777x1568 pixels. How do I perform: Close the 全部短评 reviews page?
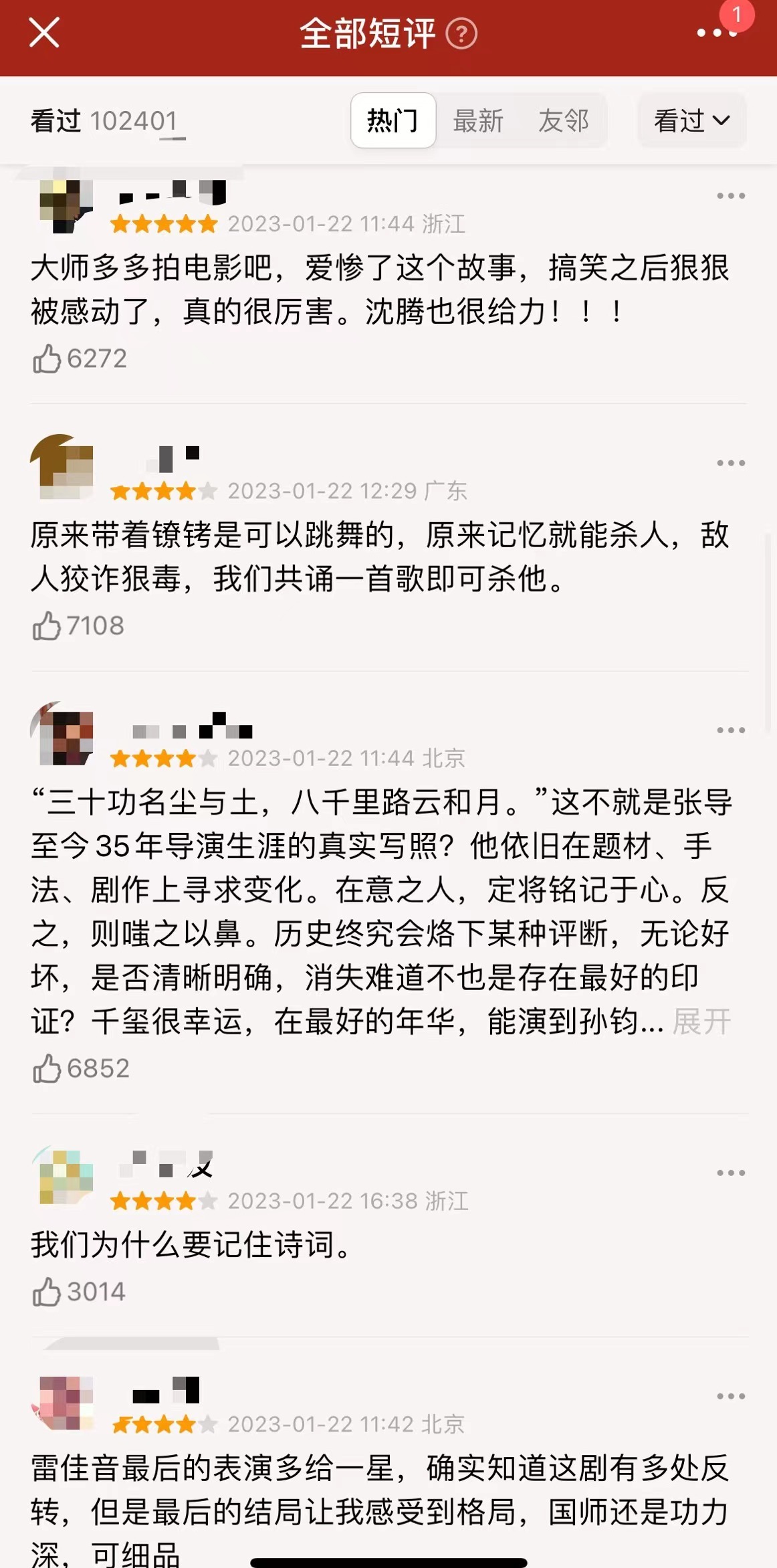click(44, 33)
